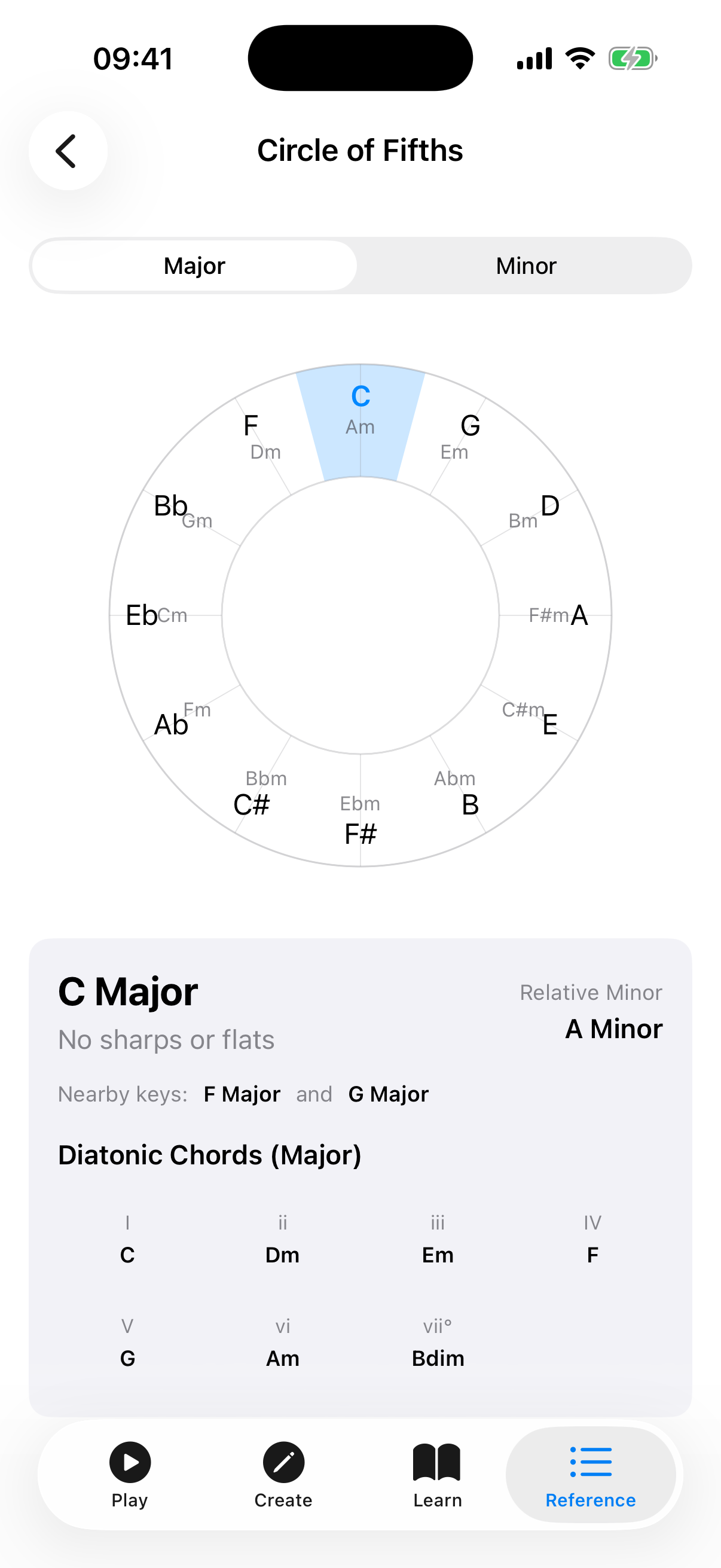This screenshot has height=1568, width=721.
Task: Select the D key segment
Action: [549, 507]
